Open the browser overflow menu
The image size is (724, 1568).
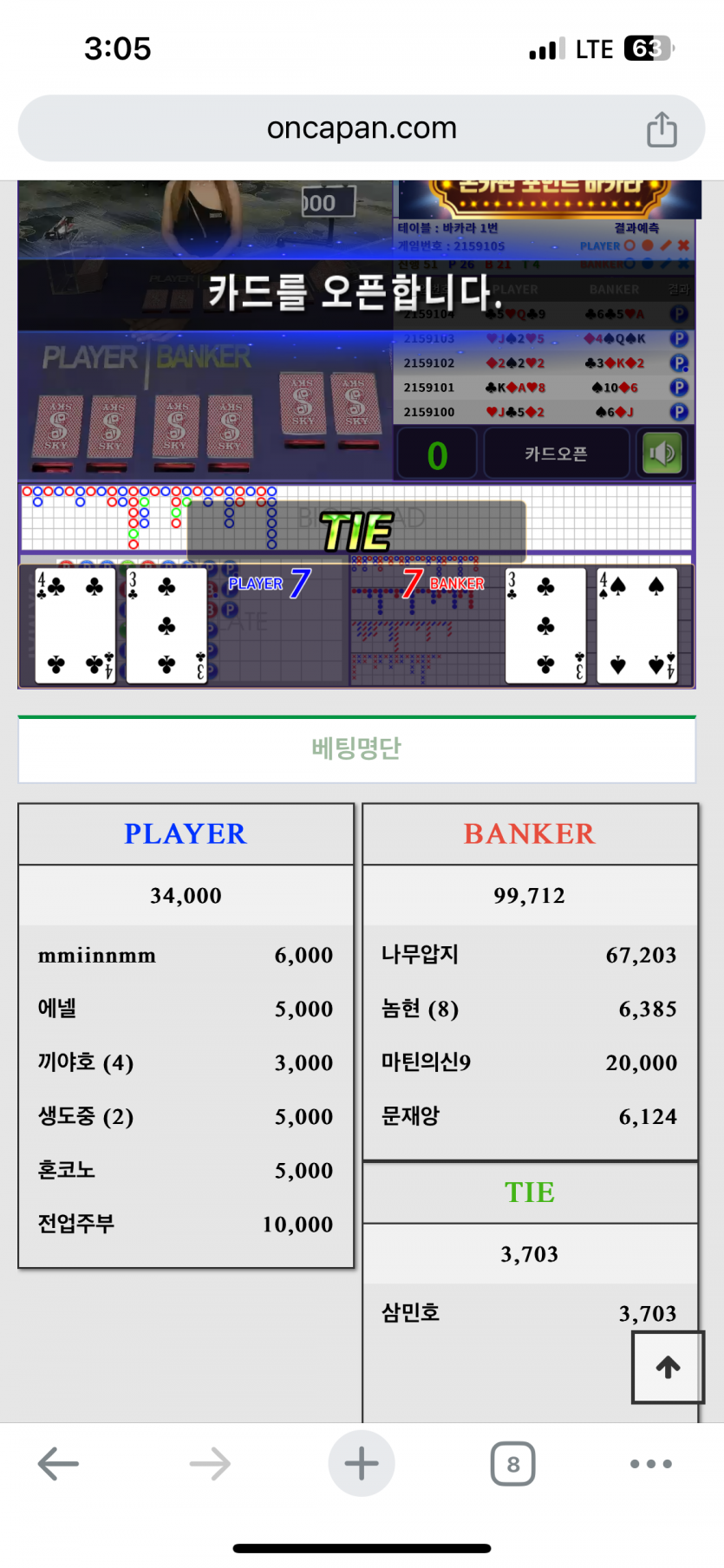click(x=650, y=1464)
